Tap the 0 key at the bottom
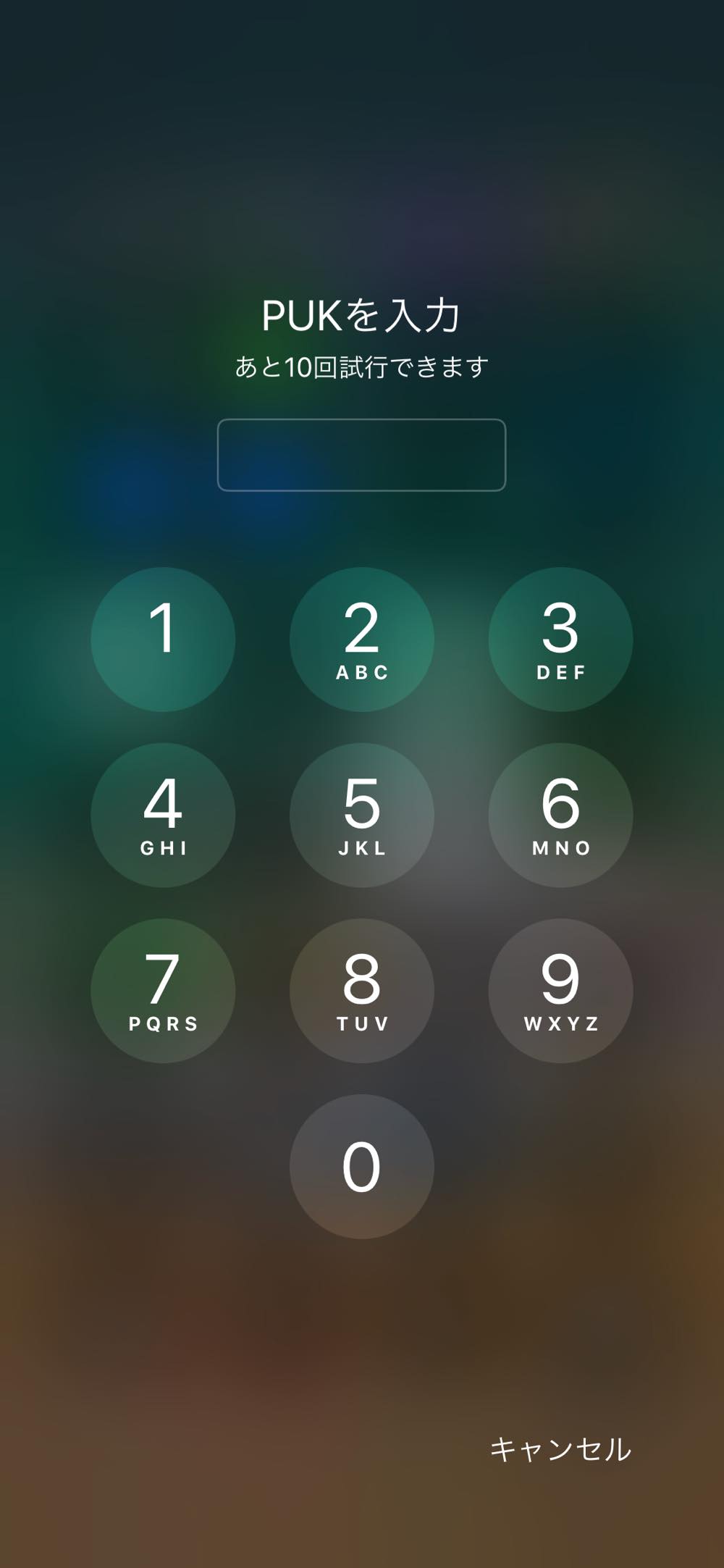 click(x=362, y=1162)
